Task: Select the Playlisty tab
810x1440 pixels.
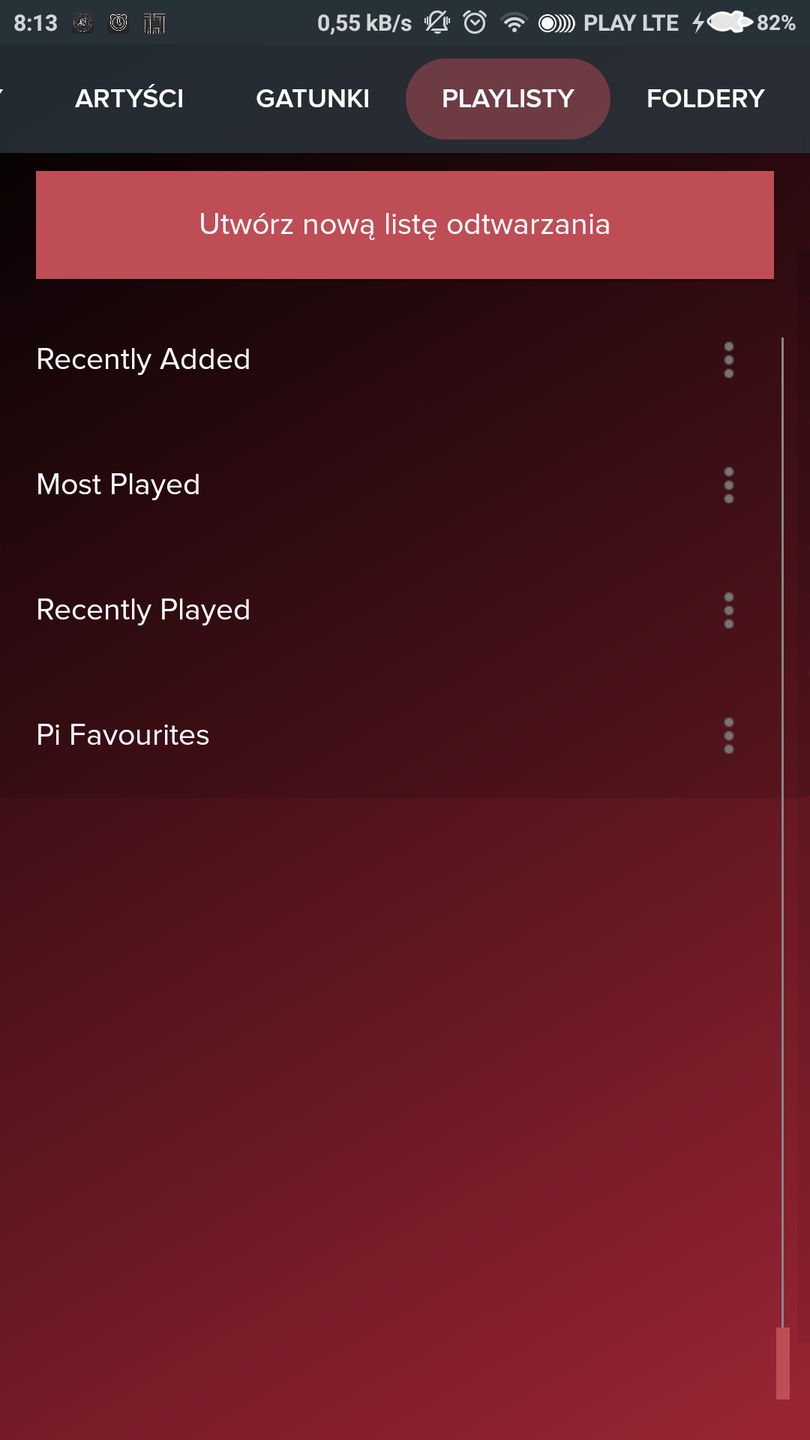Action: click(507, 99)
